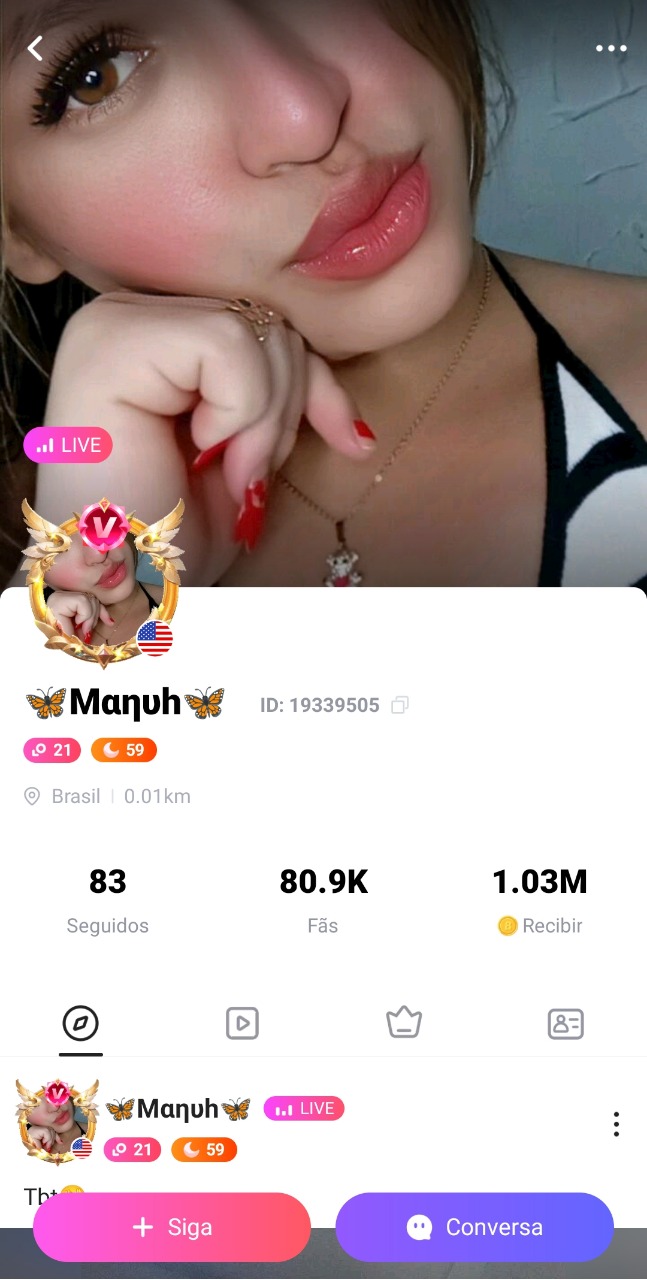
Task: Switch to the profile card info tab
Action: click(x=566, y=1023)
